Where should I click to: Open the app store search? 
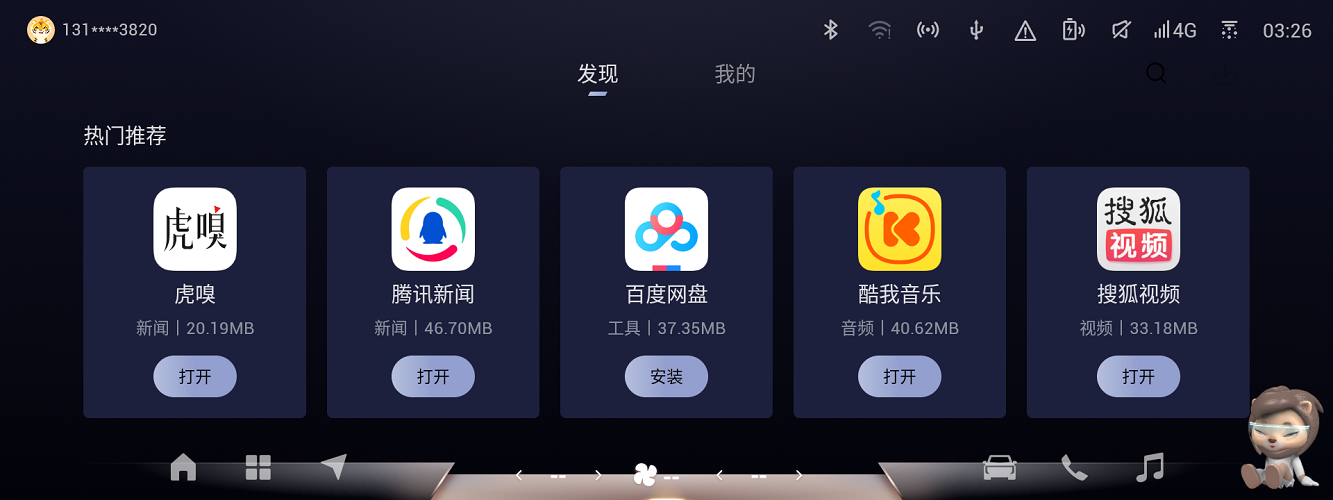pos(1156,74)
